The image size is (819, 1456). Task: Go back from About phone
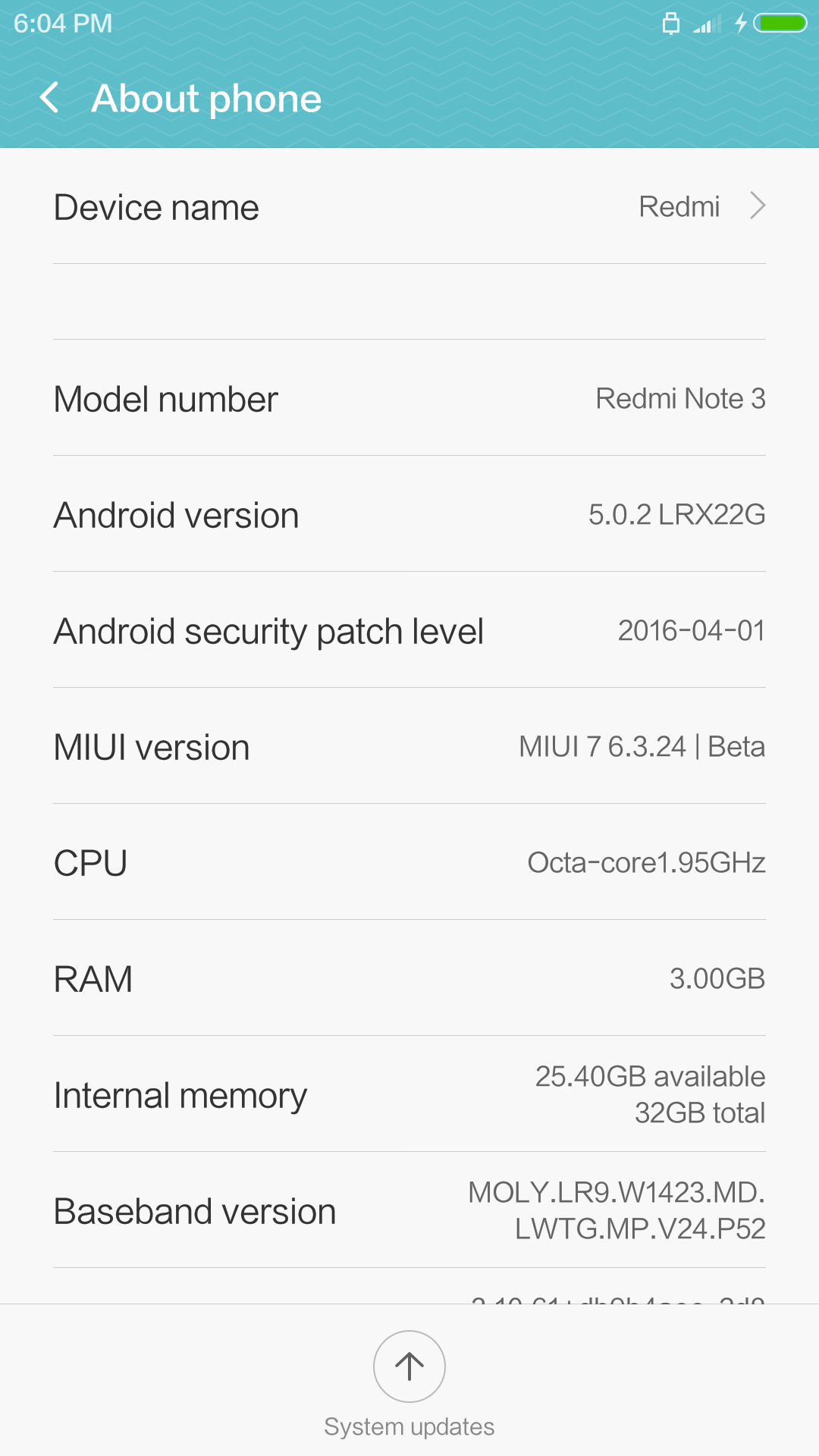pos(49,99)
